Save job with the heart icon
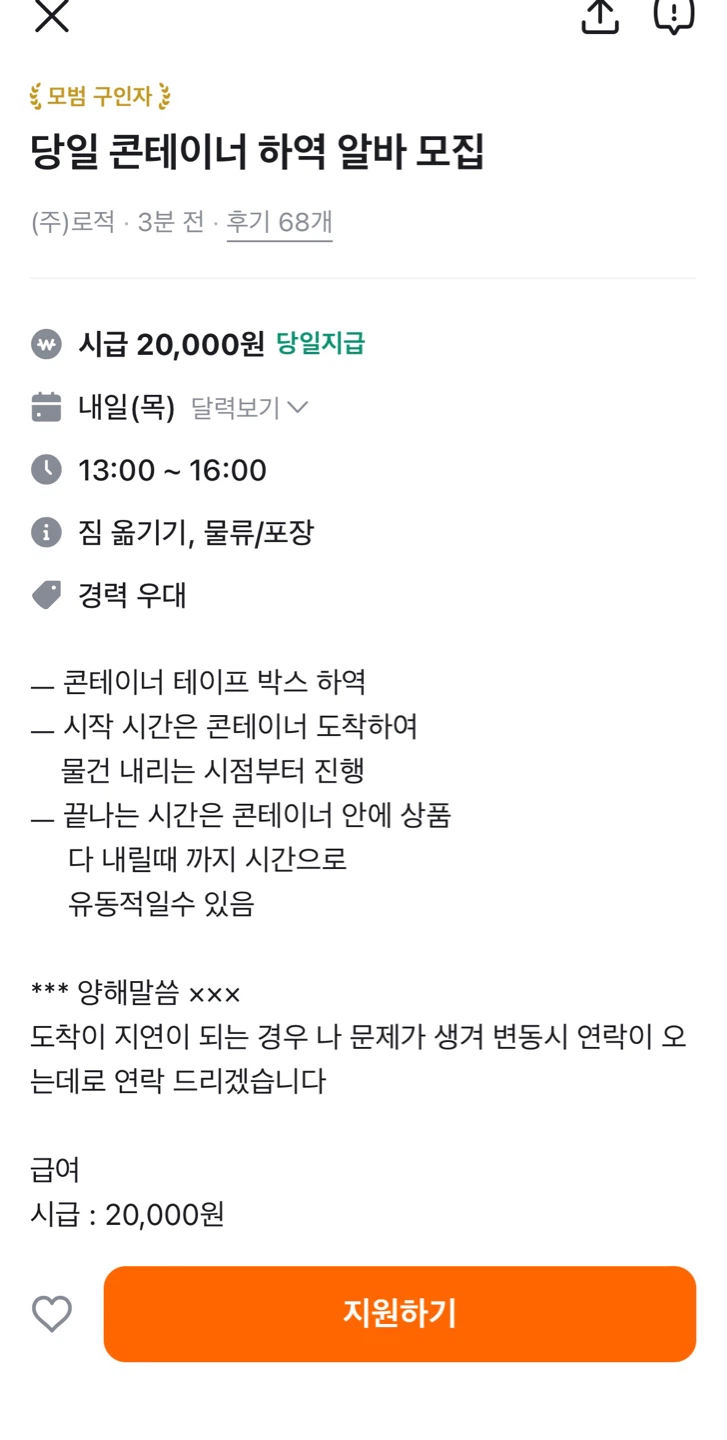 tap(52, 1314)
